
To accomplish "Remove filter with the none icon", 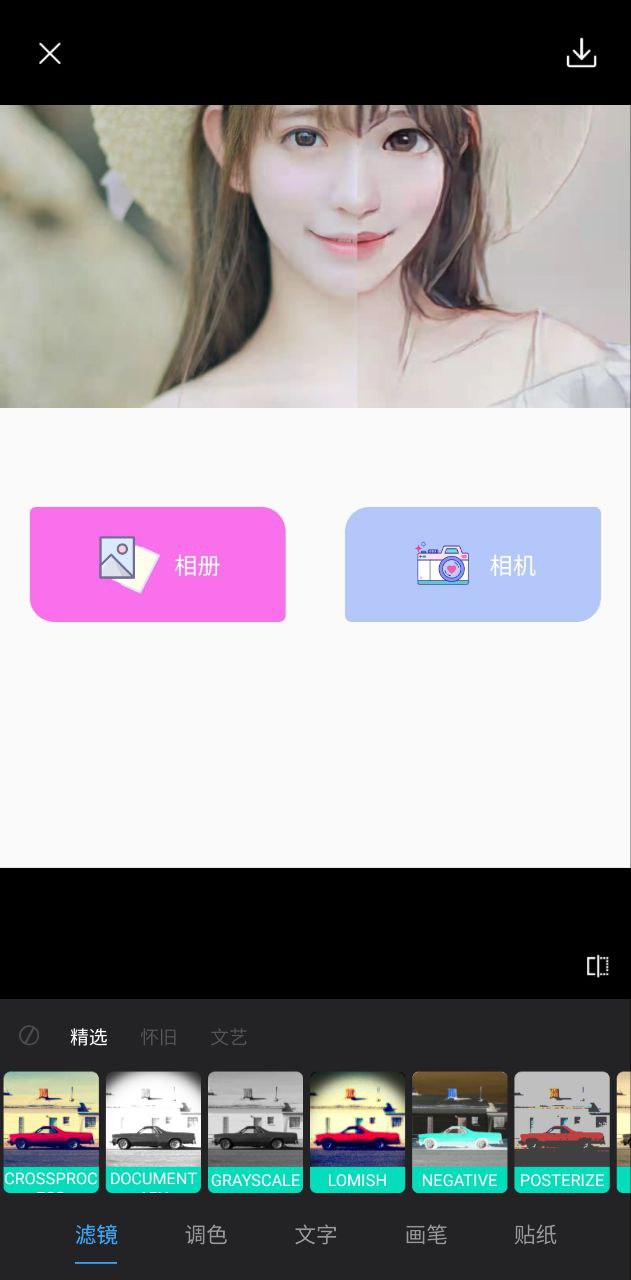I will [29, 1036].
